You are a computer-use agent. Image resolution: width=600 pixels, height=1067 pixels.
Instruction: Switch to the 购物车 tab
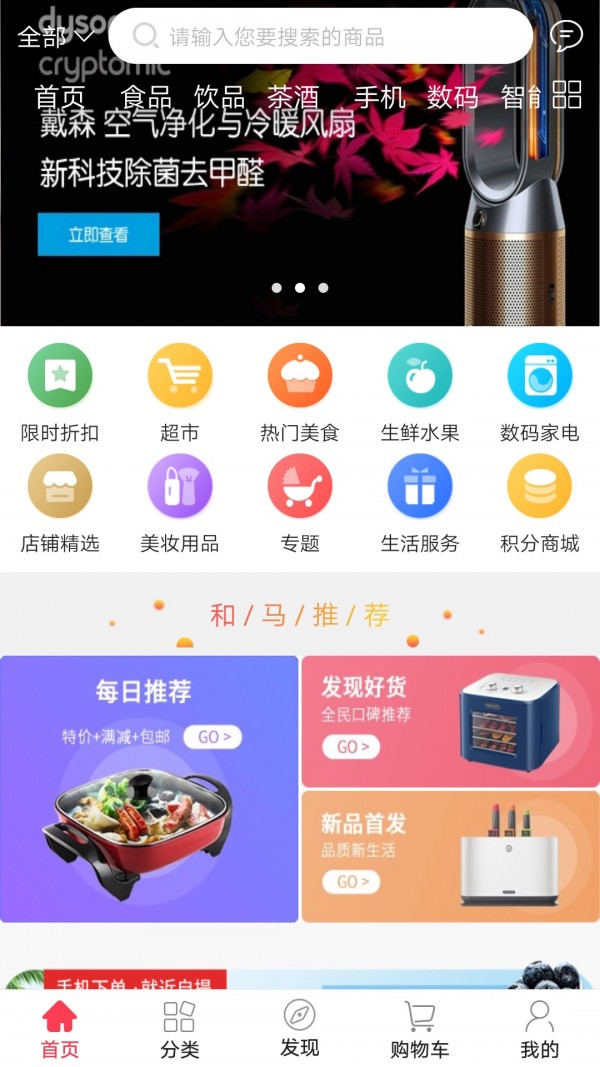[420, 1030]
